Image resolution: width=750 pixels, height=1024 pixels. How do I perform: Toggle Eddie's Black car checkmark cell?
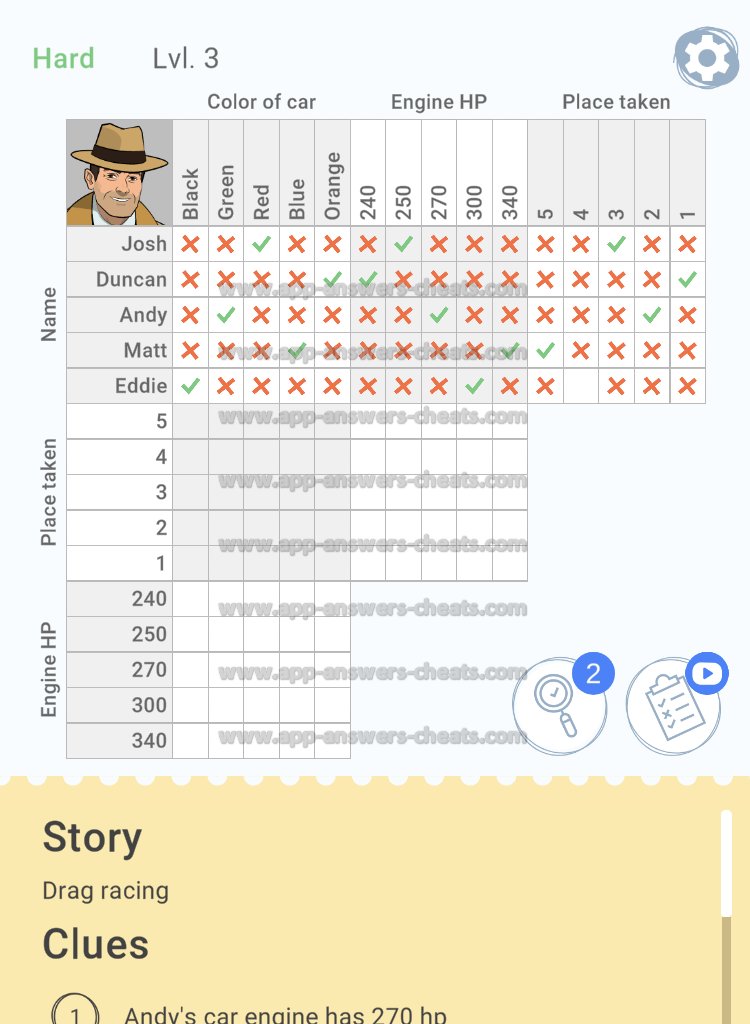pyautogui.click(x=190, y=386)
